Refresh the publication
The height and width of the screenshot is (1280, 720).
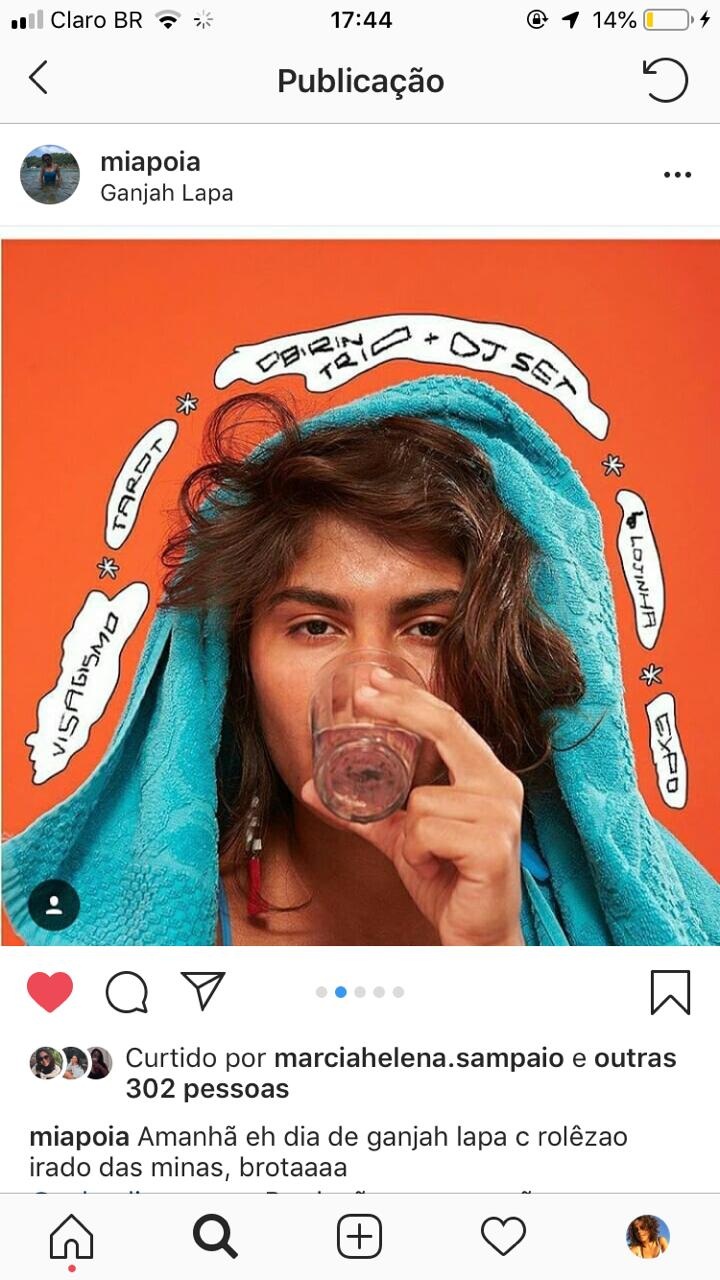click(665, 80)
